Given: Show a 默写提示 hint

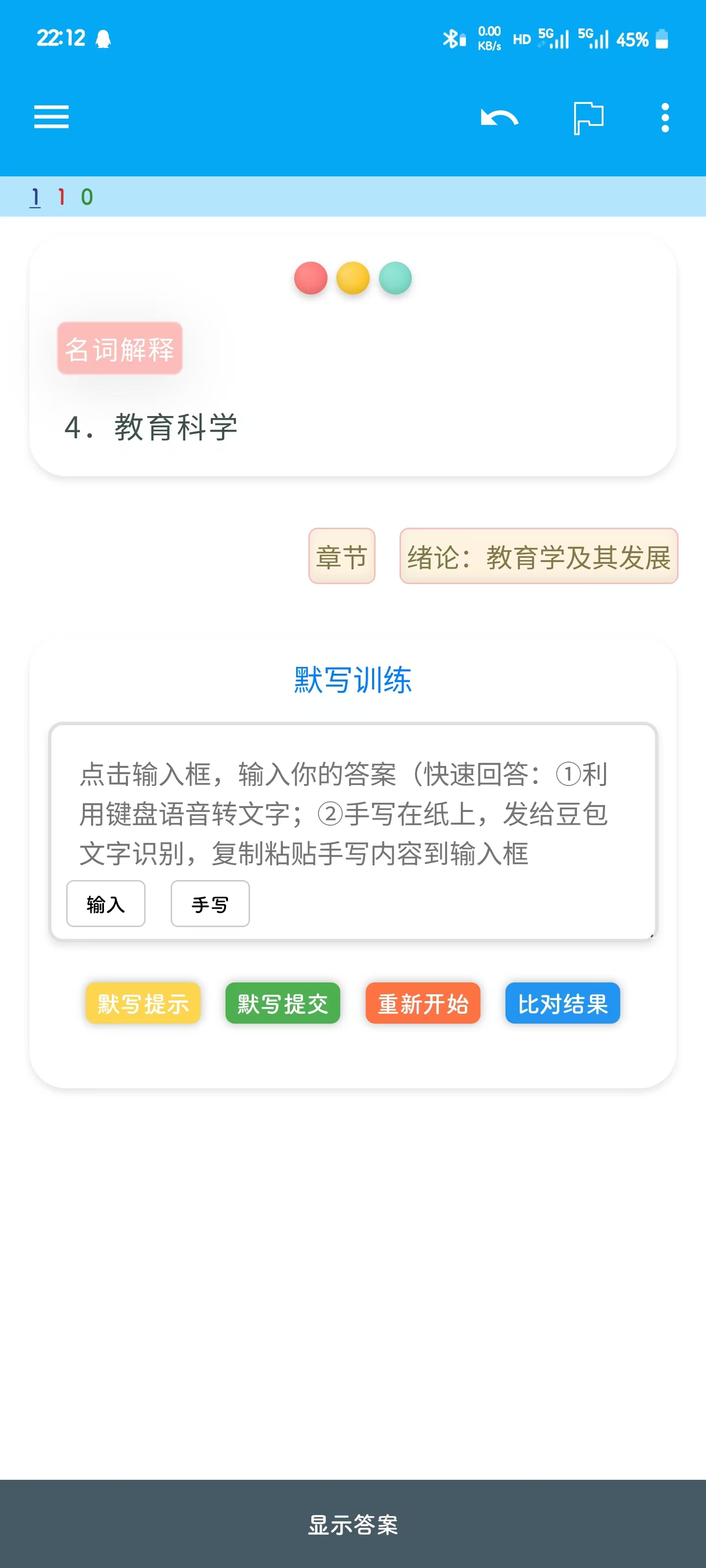Looking at the screenshot, I should [143, 1003].
